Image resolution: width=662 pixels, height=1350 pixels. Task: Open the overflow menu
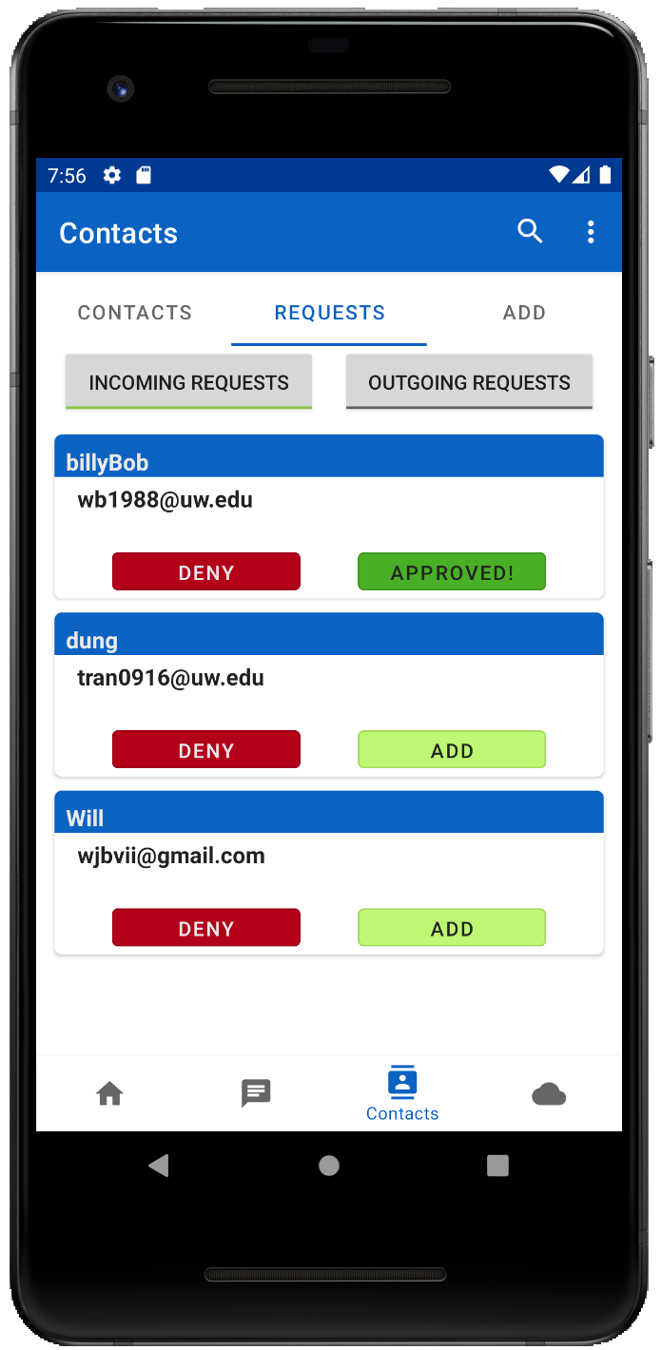point(591,232)
